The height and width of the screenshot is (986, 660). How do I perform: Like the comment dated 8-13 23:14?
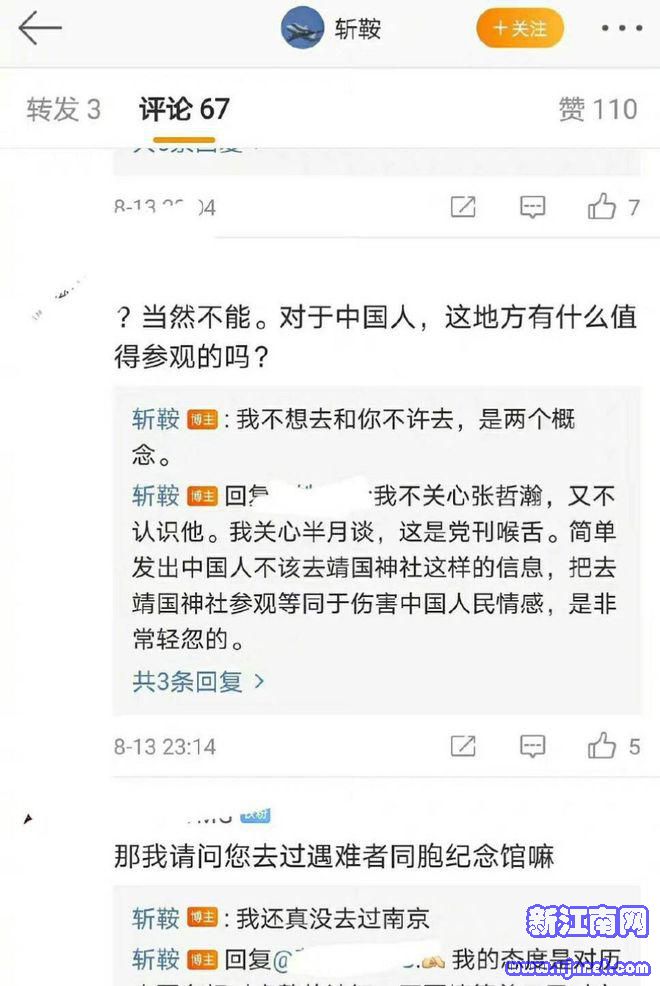tap(602, 746)
